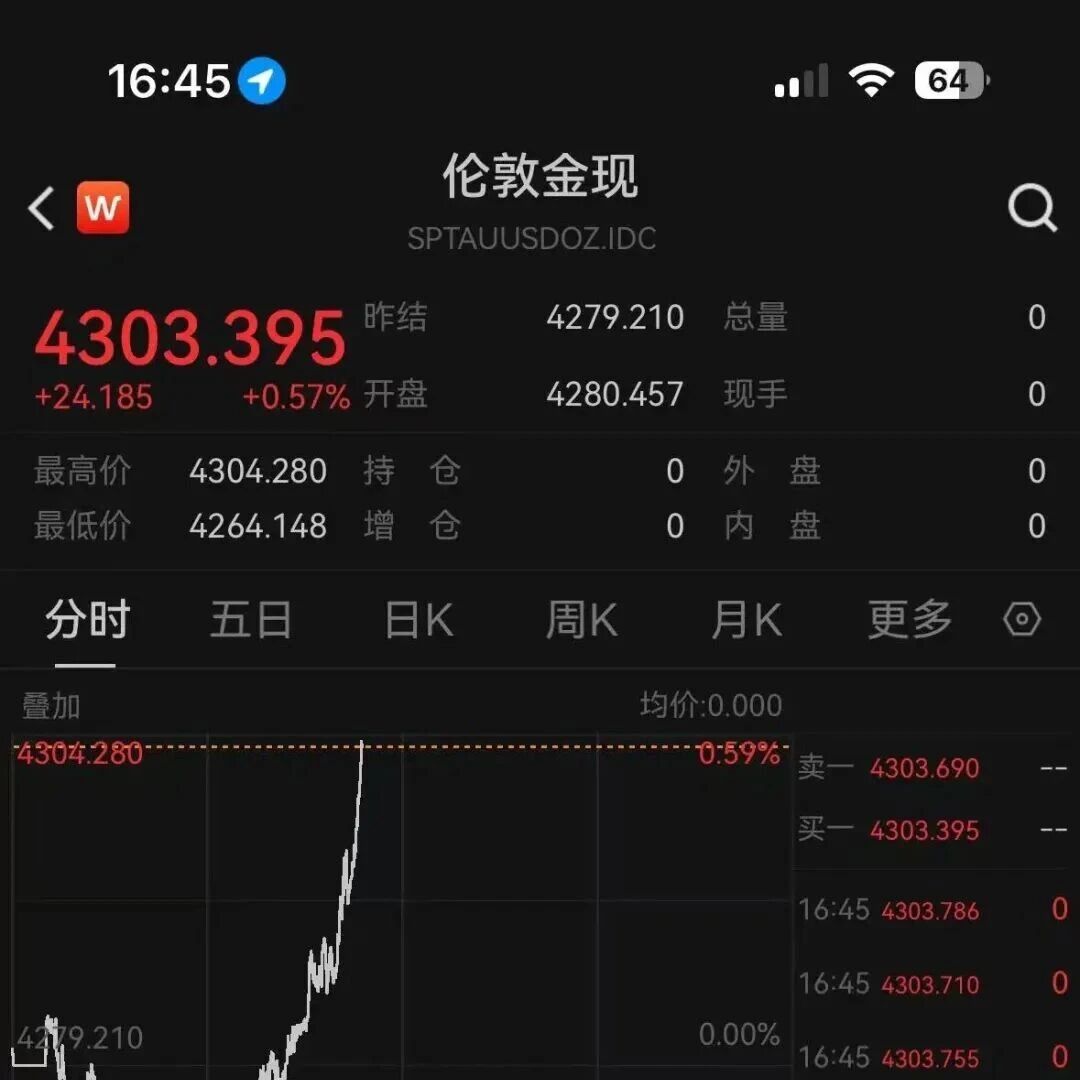Open the red W icon

[x=103, y=208]
